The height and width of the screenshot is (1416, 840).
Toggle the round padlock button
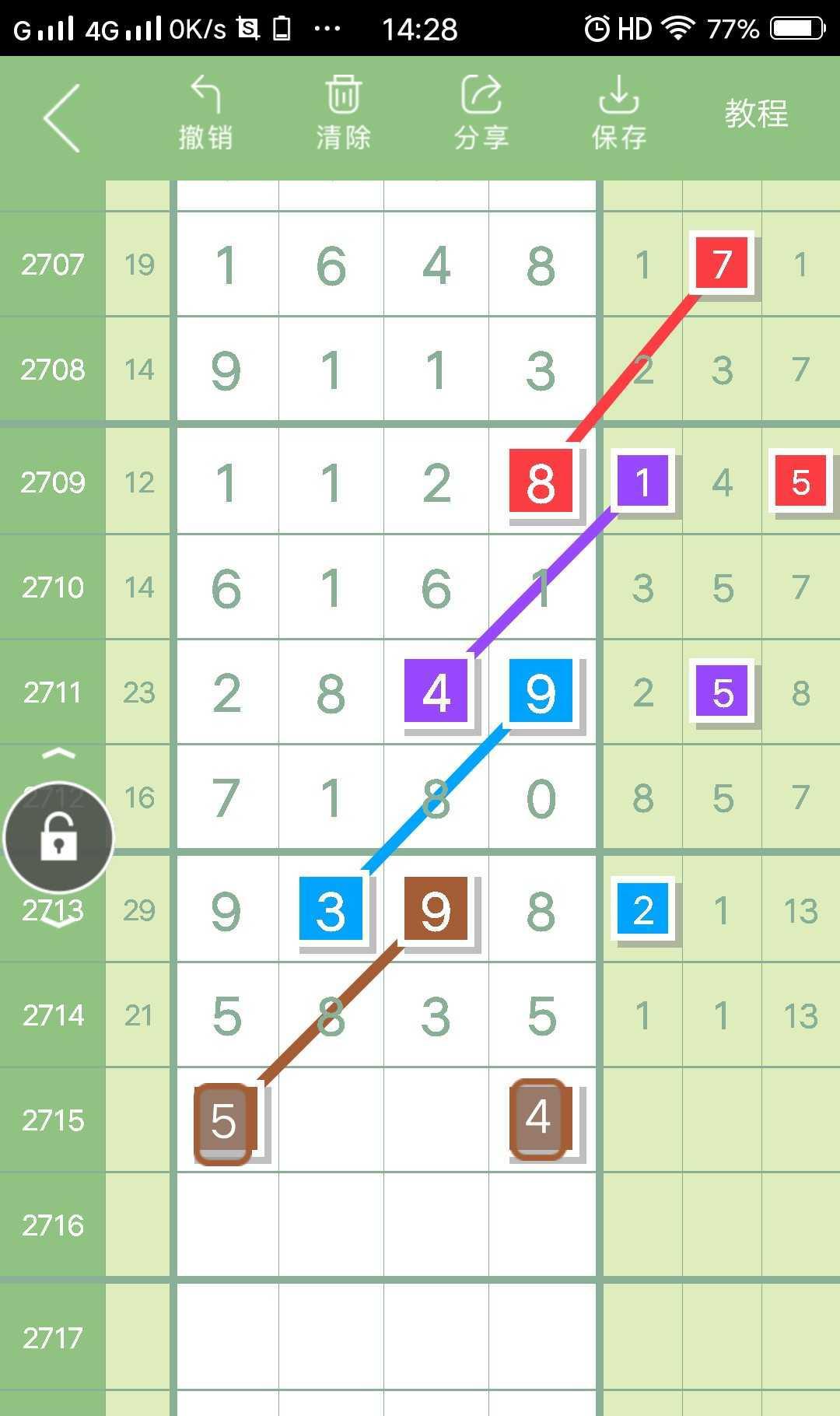[59, 838]
